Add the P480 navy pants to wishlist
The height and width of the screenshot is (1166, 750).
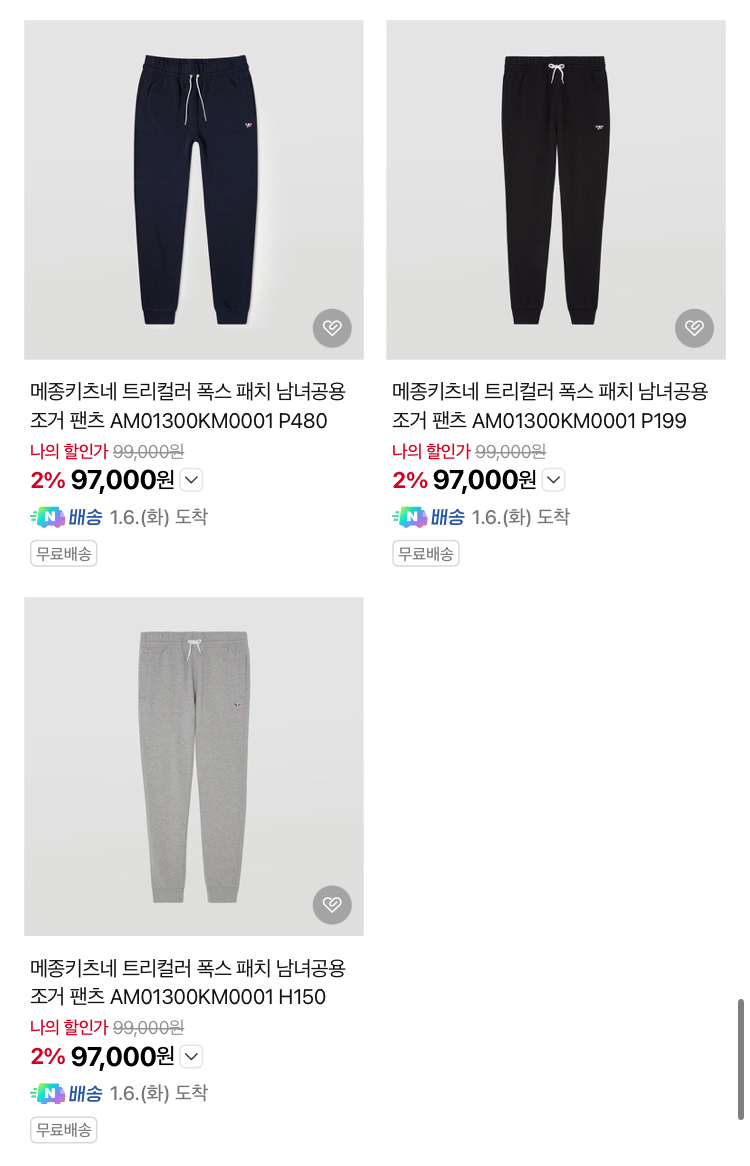[332, 328]
